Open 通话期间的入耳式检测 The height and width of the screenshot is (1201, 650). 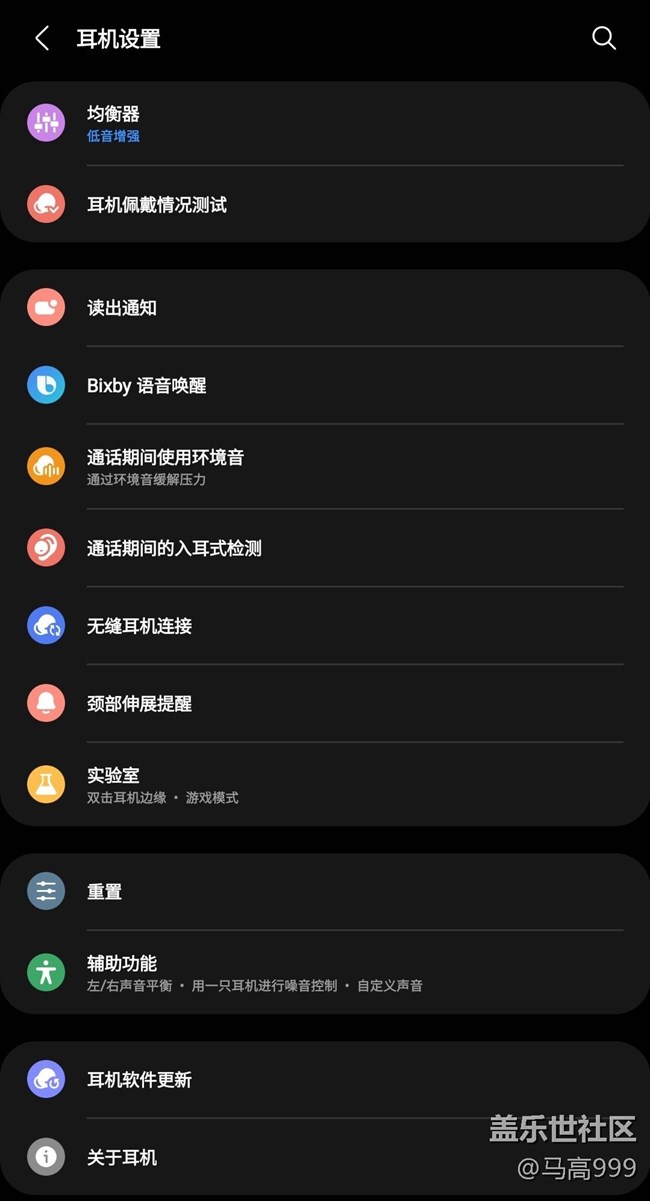[324, 548]
